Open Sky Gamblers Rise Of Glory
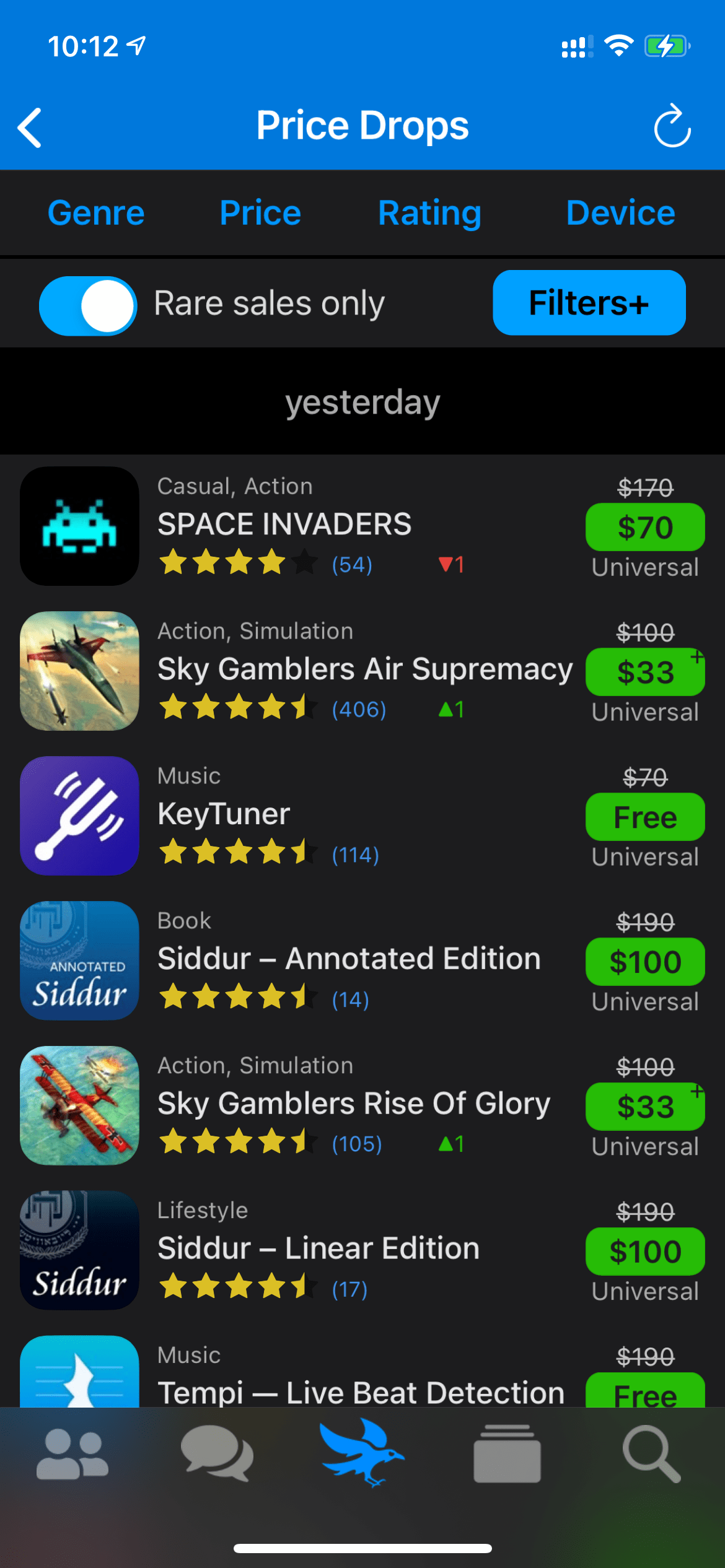 pyautogui.click(x=354, y=1104)
